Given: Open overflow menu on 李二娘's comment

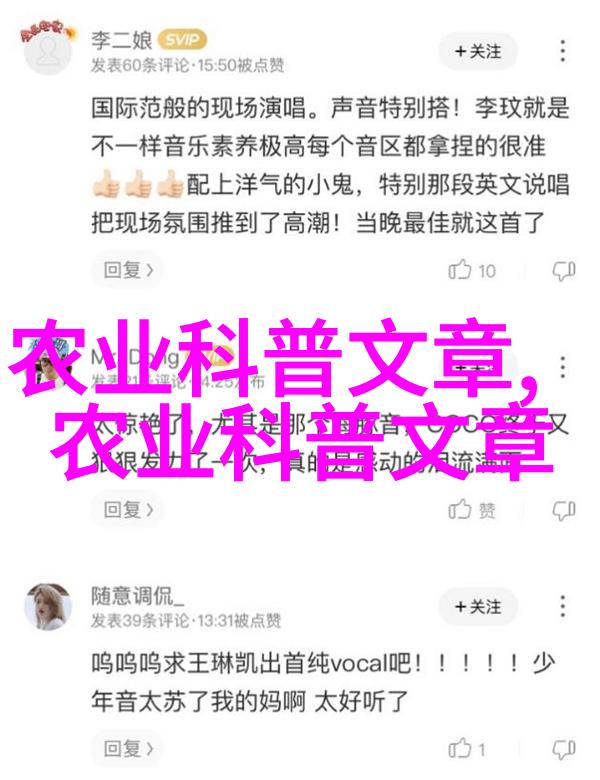Looking at the screenshot, I should tap(564, 50).
